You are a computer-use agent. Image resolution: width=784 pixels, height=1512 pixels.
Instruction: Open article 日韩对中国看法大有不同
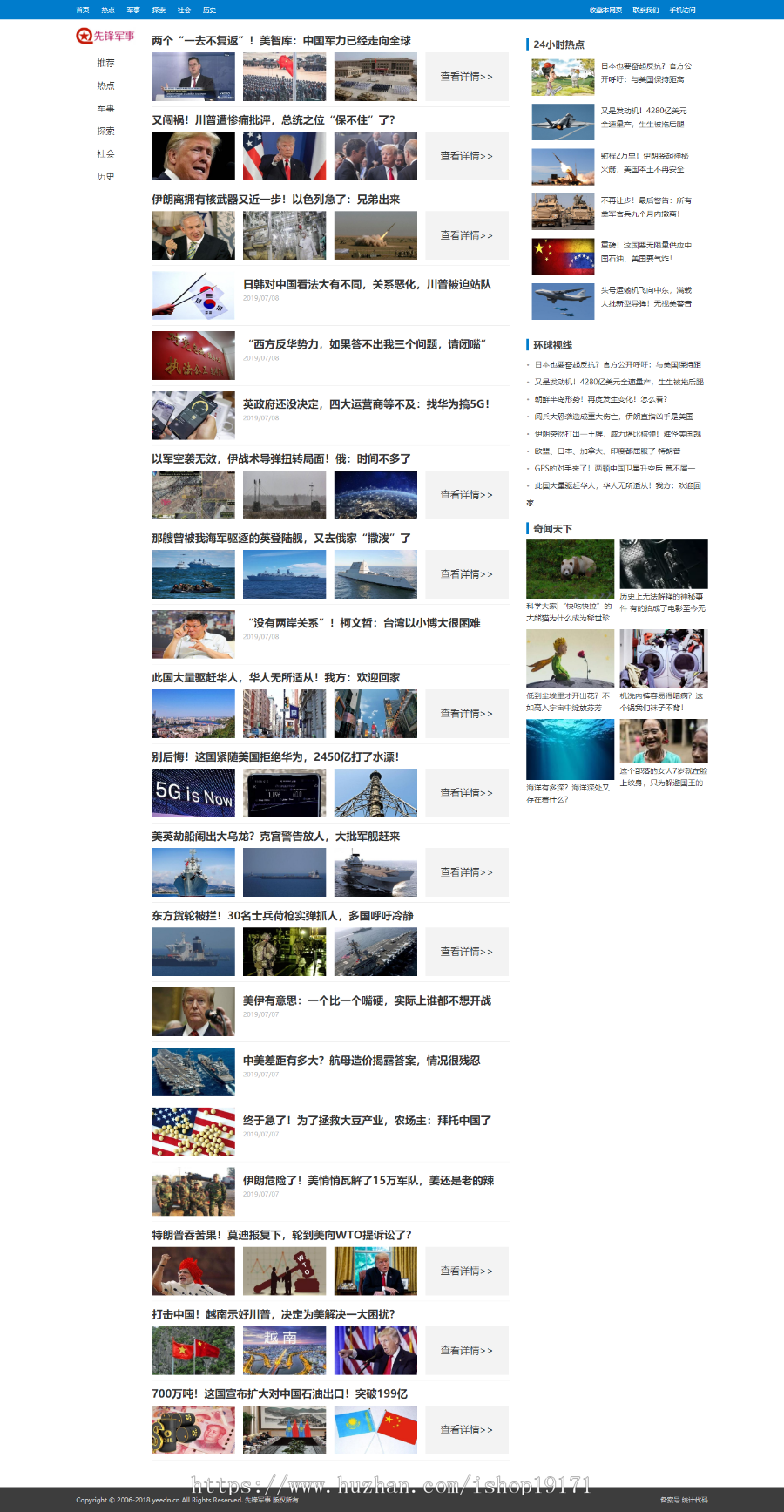coord(367,285)
